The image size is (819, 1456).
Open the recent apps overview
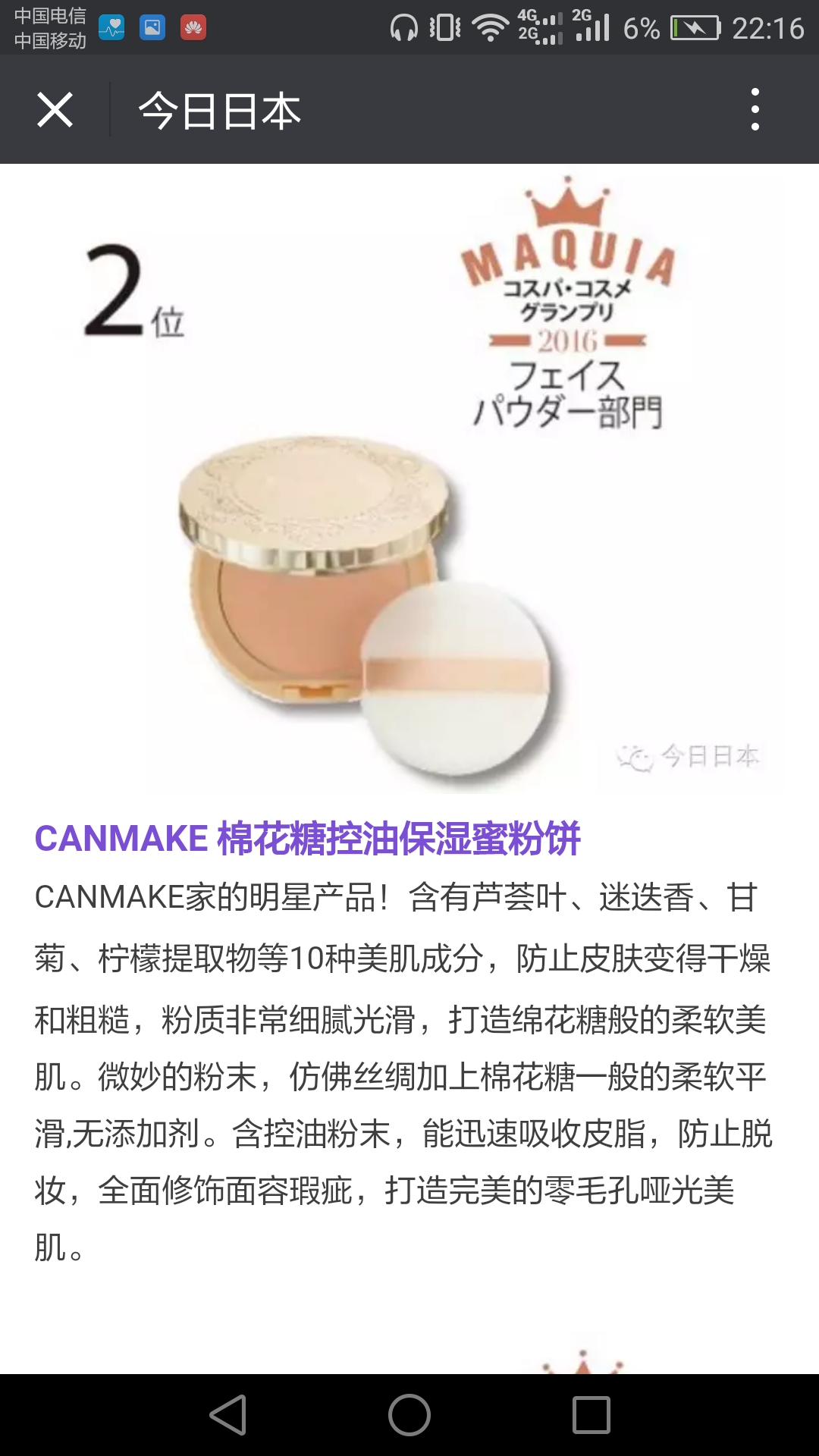click(x=591, y=1415)
